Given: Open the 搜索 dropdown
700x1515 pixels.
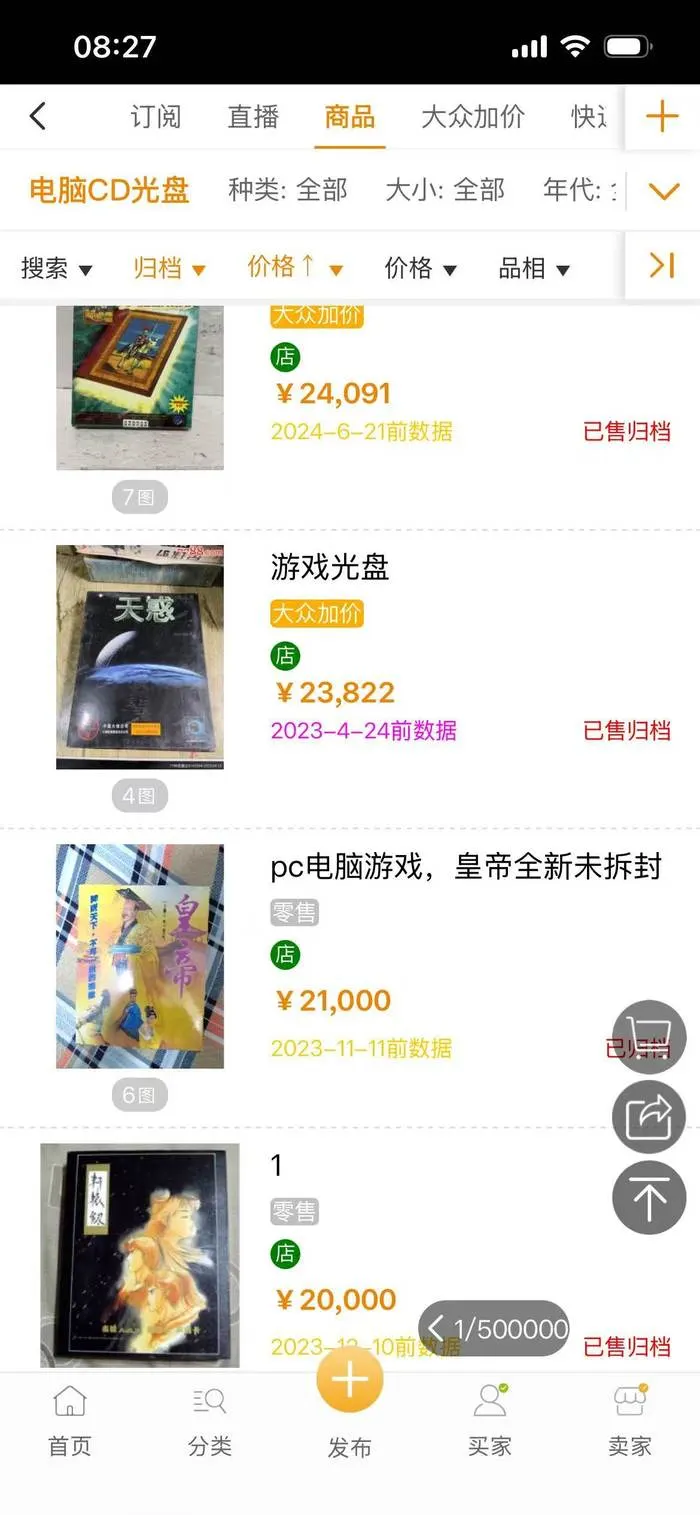Looking at the screenshot, I should pyautogui.click(x=57, y=268).
